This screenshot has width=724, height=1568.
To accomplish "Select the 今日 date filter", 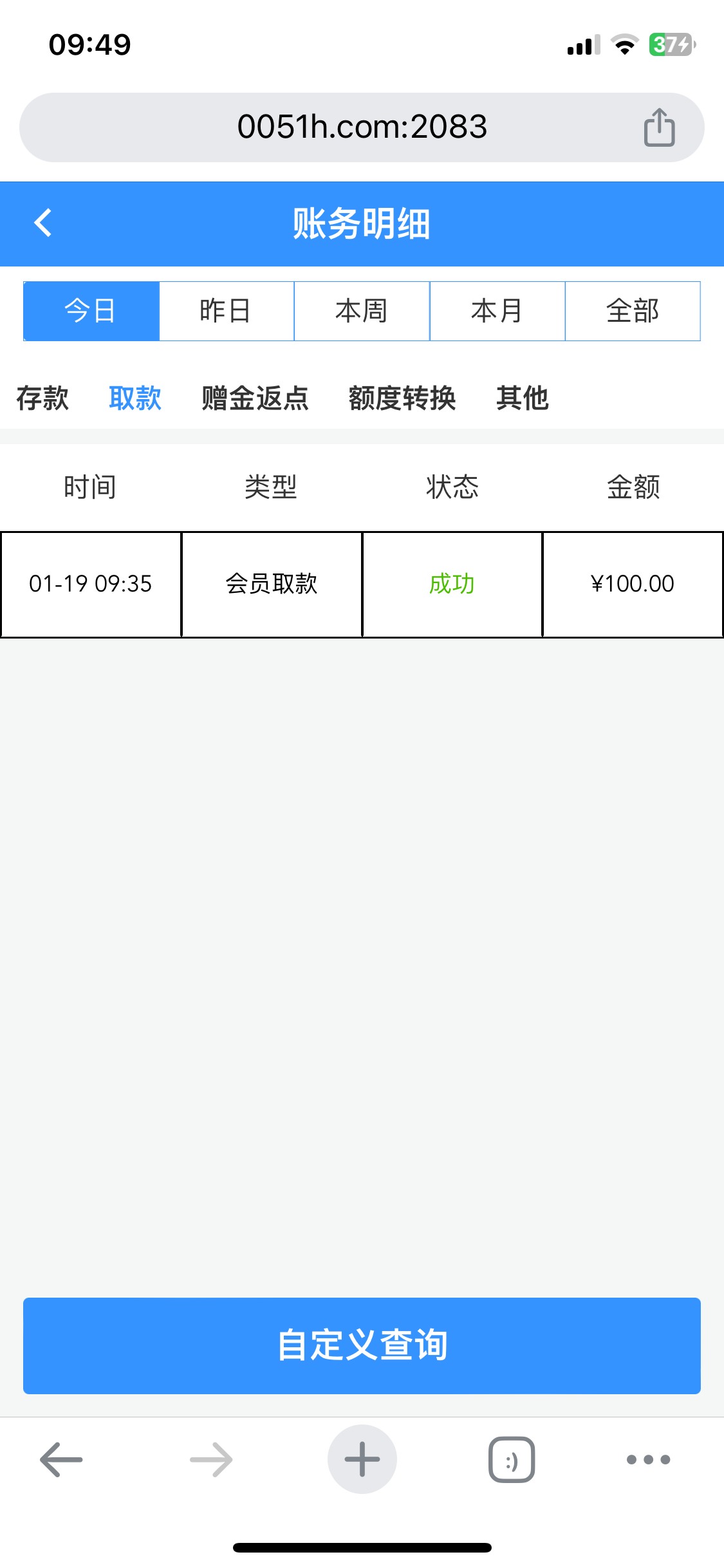I will [x=91, y=311].
